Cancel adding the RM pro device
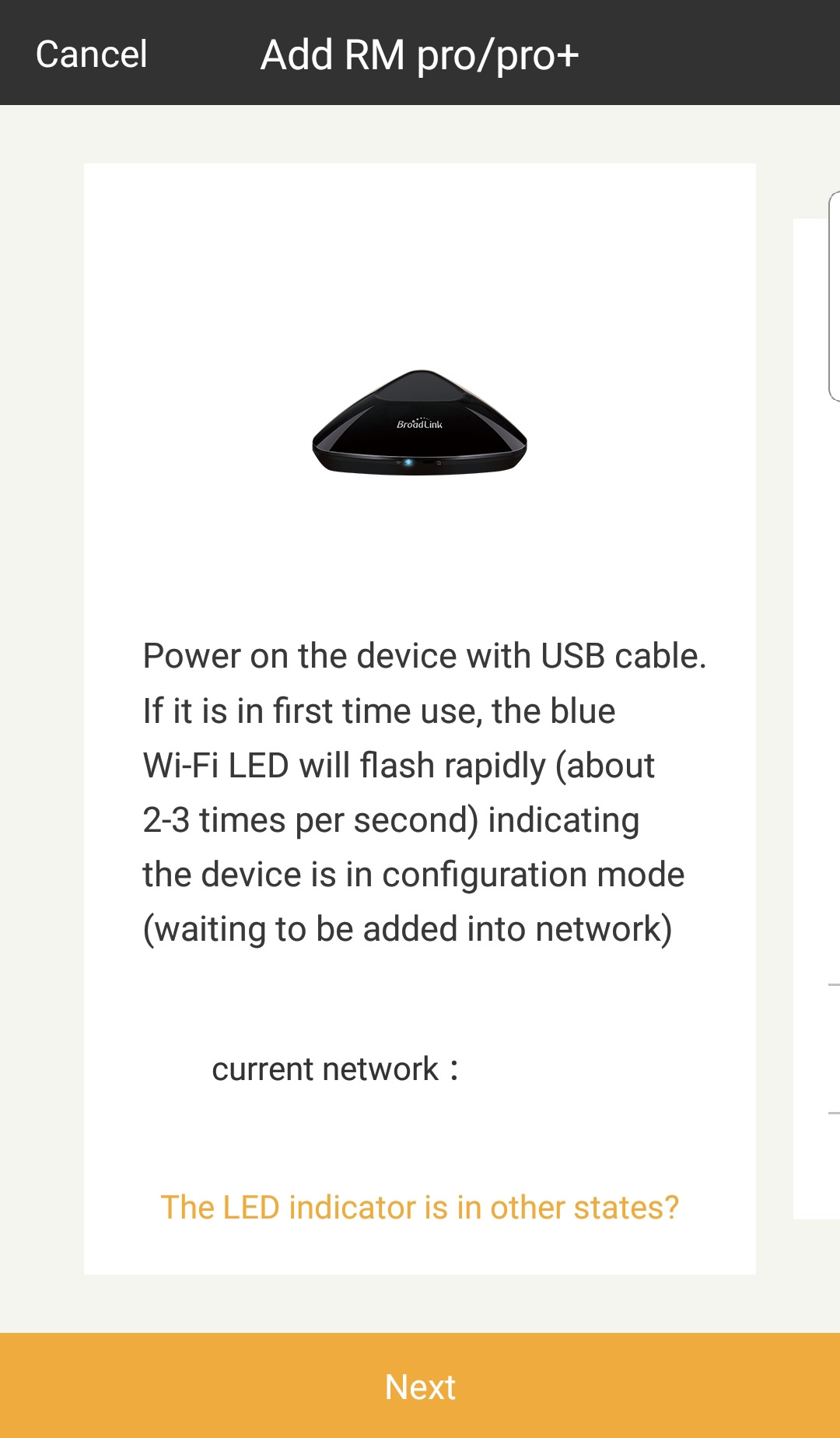The width and height of the screenshot is (840, 1438). pos(91,54)
